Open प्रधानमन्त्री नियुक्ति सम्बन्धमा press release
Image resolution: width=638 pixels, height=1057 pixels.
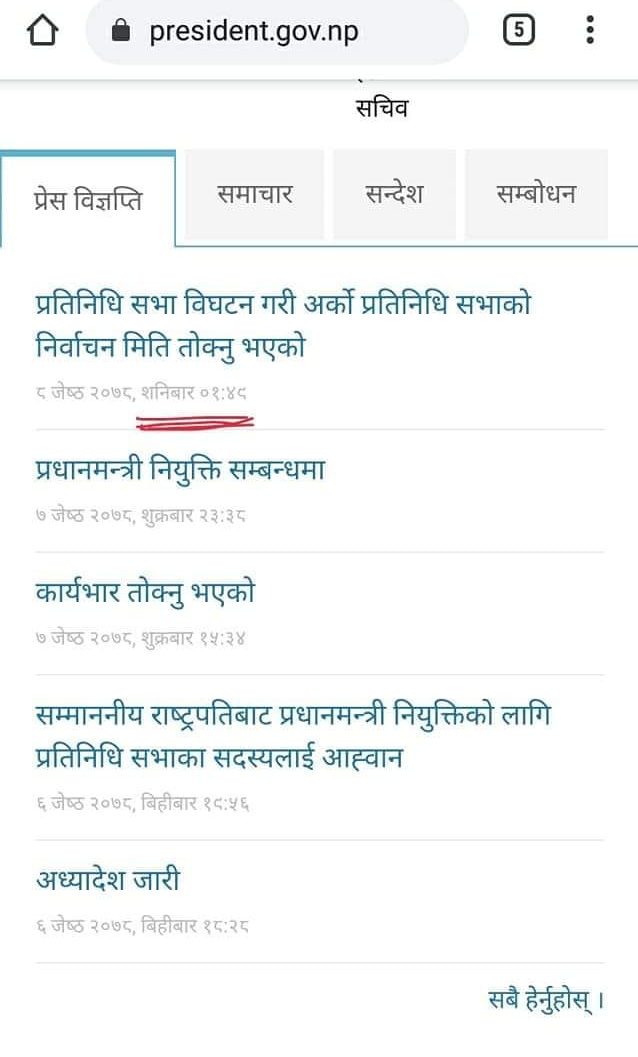coord(180,469)
